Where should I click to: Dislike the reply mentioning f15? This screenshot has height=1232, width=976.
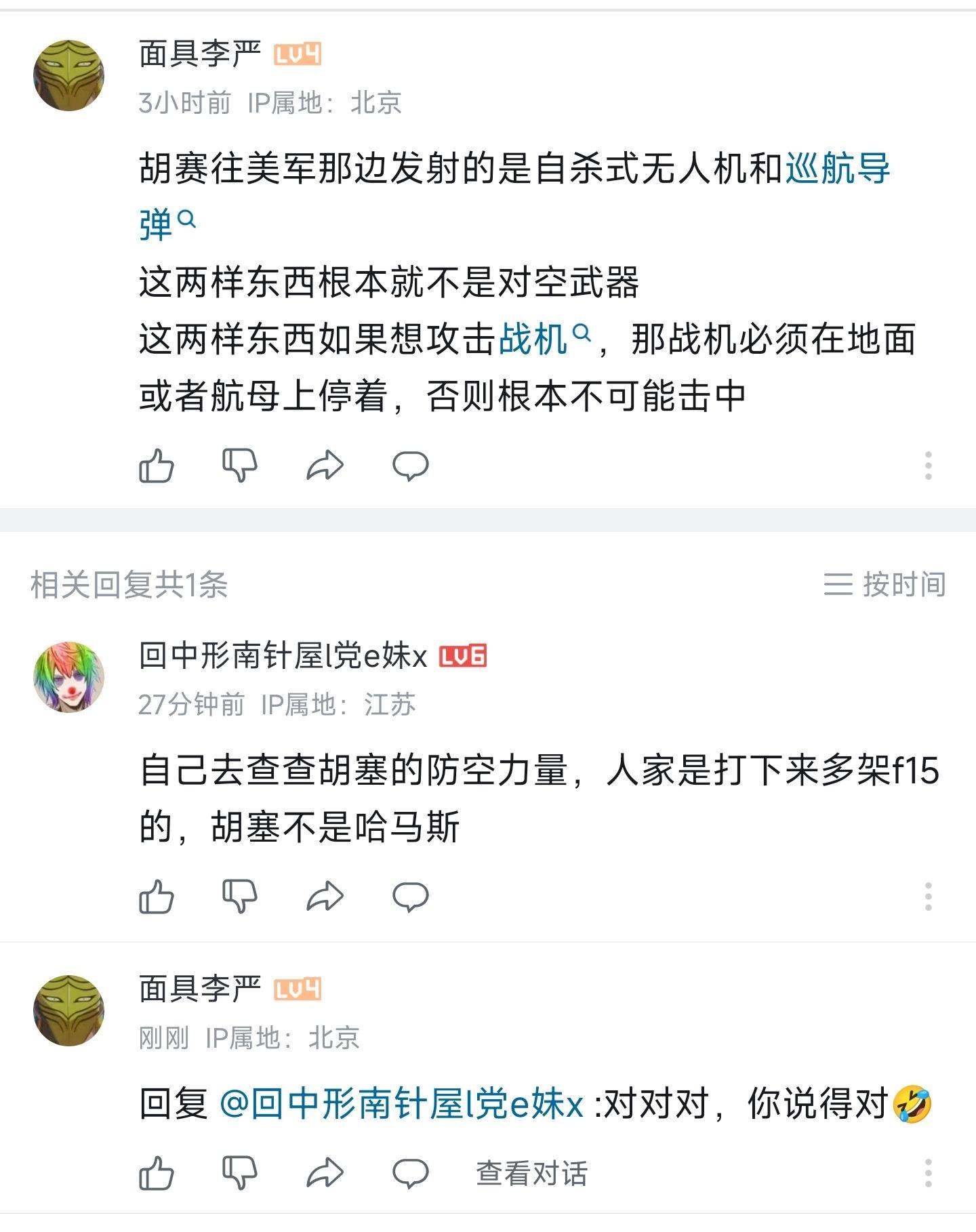pyautogui.click(x=240, y=897)
